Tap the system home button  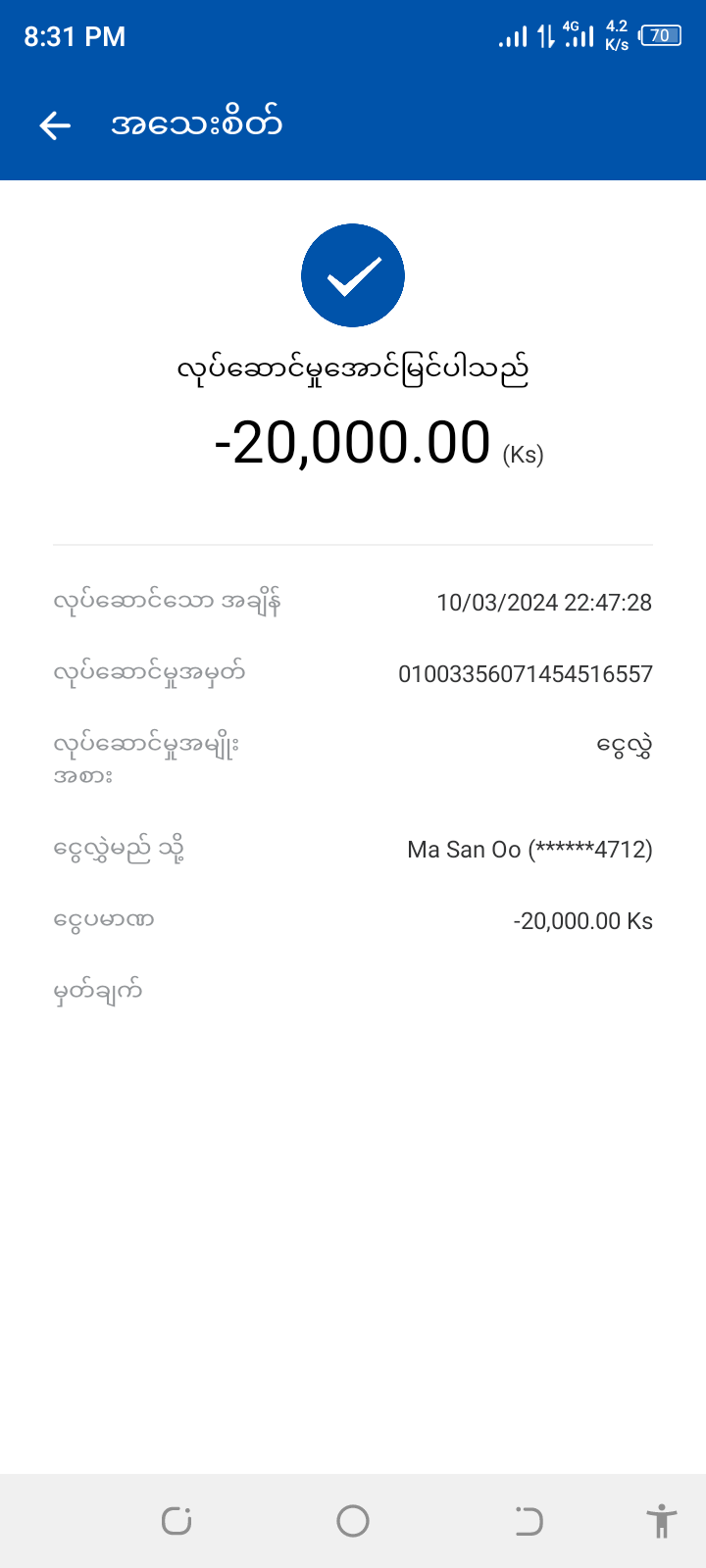(x=353, y=1521)
